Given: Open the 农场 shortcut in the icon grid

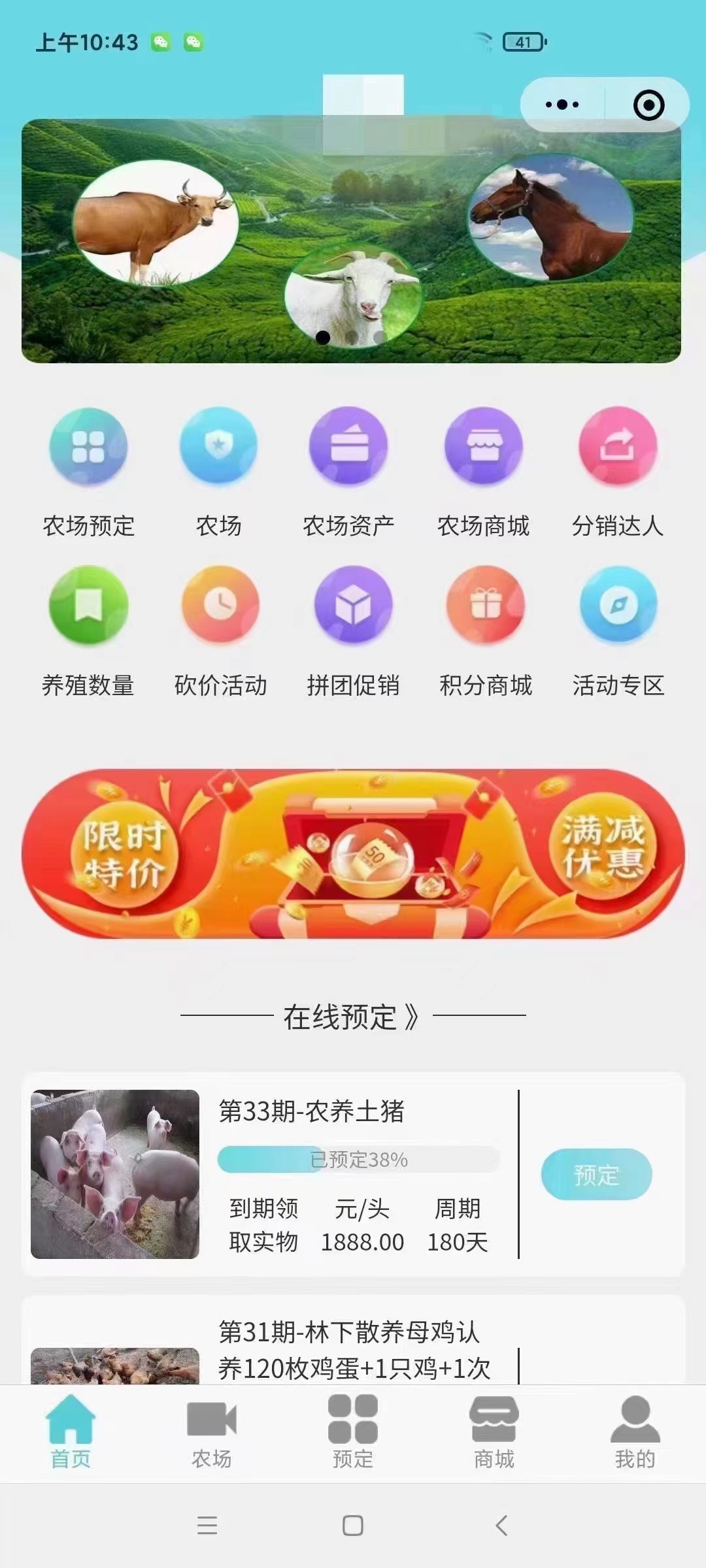Looking at the screenshot, I should click(219, 472).
